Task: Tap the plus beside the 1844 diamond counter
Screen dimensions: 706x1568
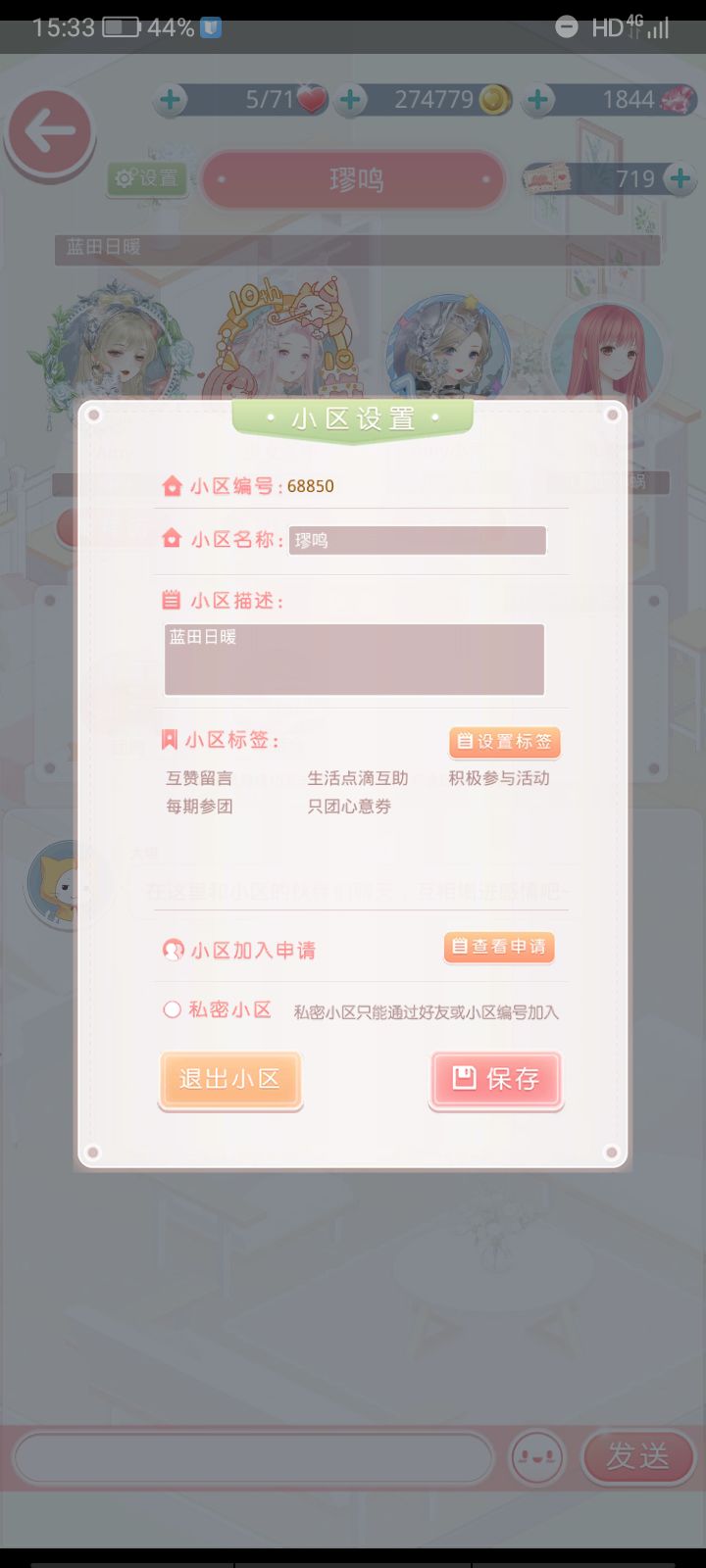Action: pyautogui.click(x=537, y=99)
